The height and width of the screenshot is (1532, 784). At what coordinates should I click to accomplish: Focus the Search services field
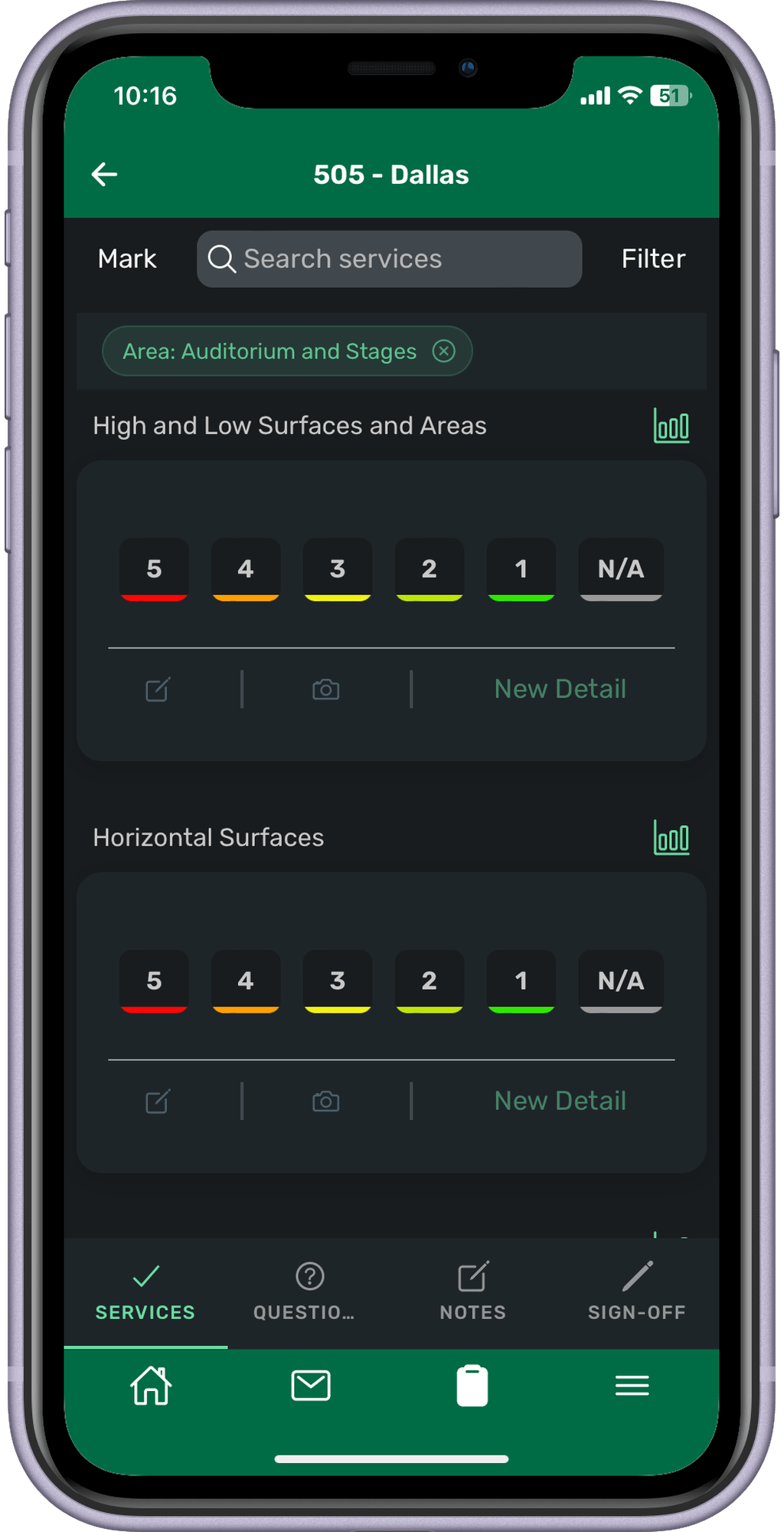389,259
